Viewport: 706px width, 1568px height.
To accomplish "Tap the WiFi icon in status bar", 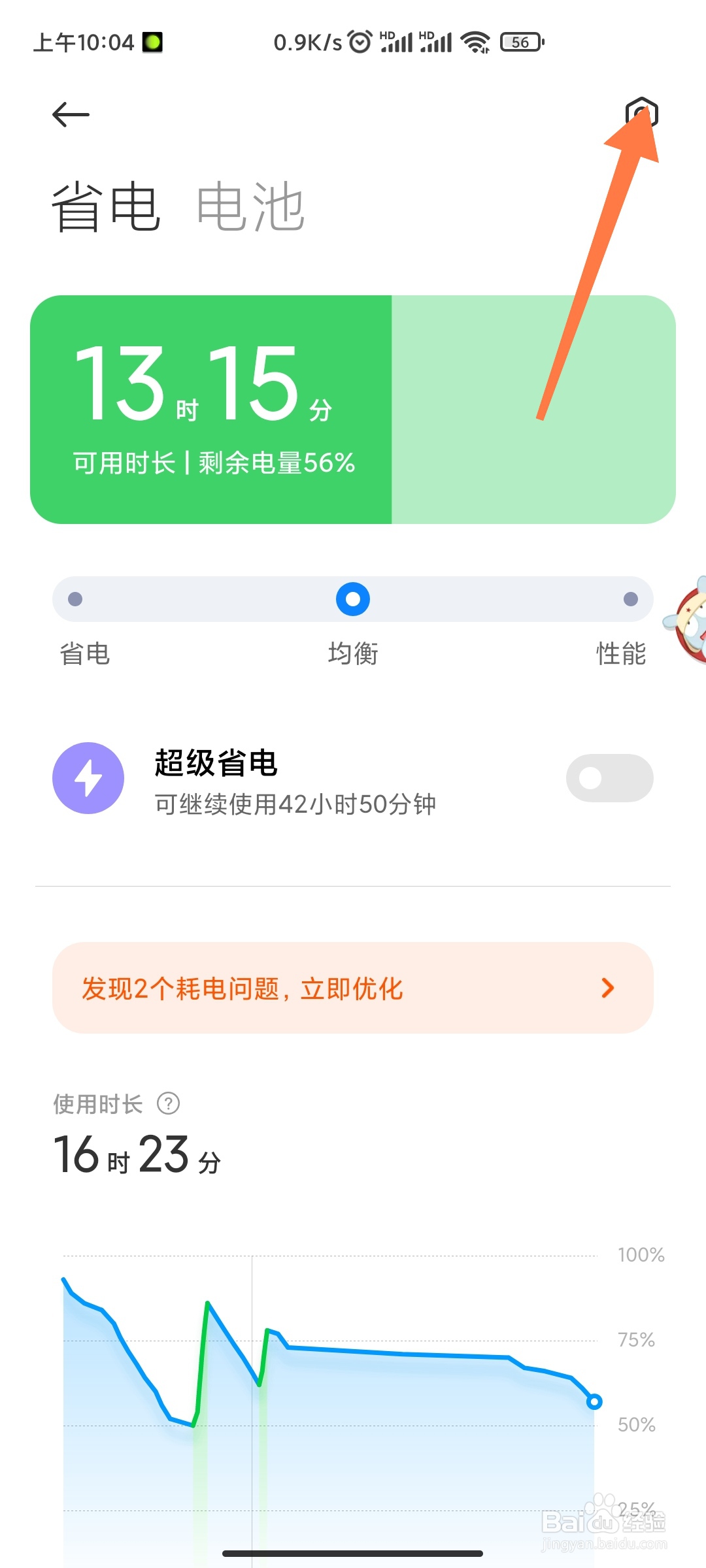I will click(477, 41).
